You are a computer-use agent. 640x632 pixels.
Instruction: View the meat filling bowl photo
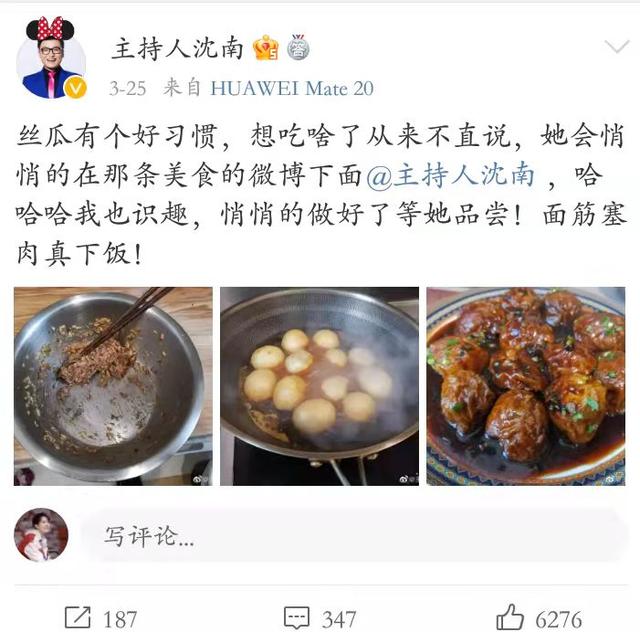click(x=113, y=386)
